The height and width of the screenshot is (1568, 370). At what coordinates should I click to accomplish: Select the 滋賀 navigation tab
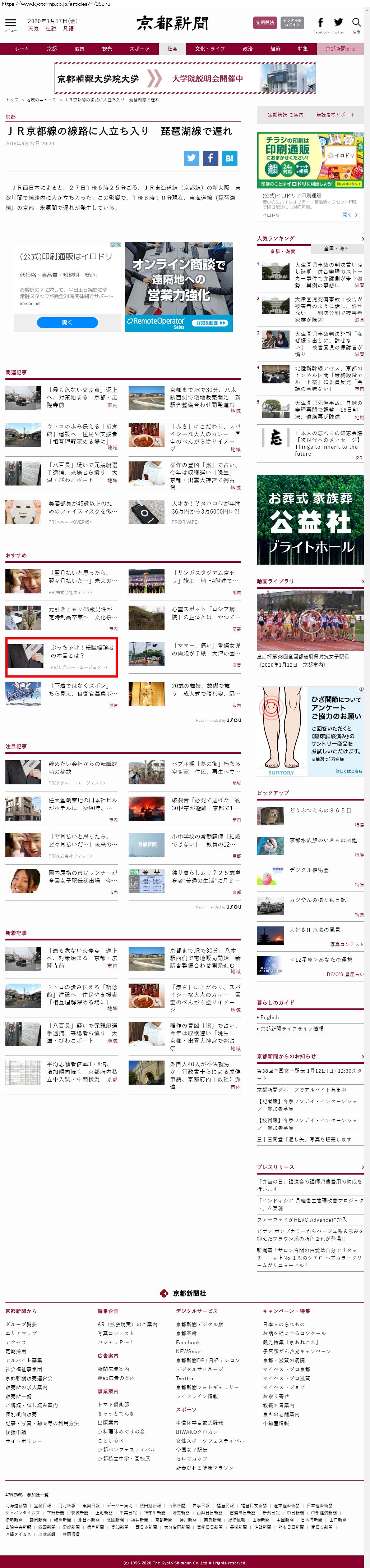pos(79,49)
